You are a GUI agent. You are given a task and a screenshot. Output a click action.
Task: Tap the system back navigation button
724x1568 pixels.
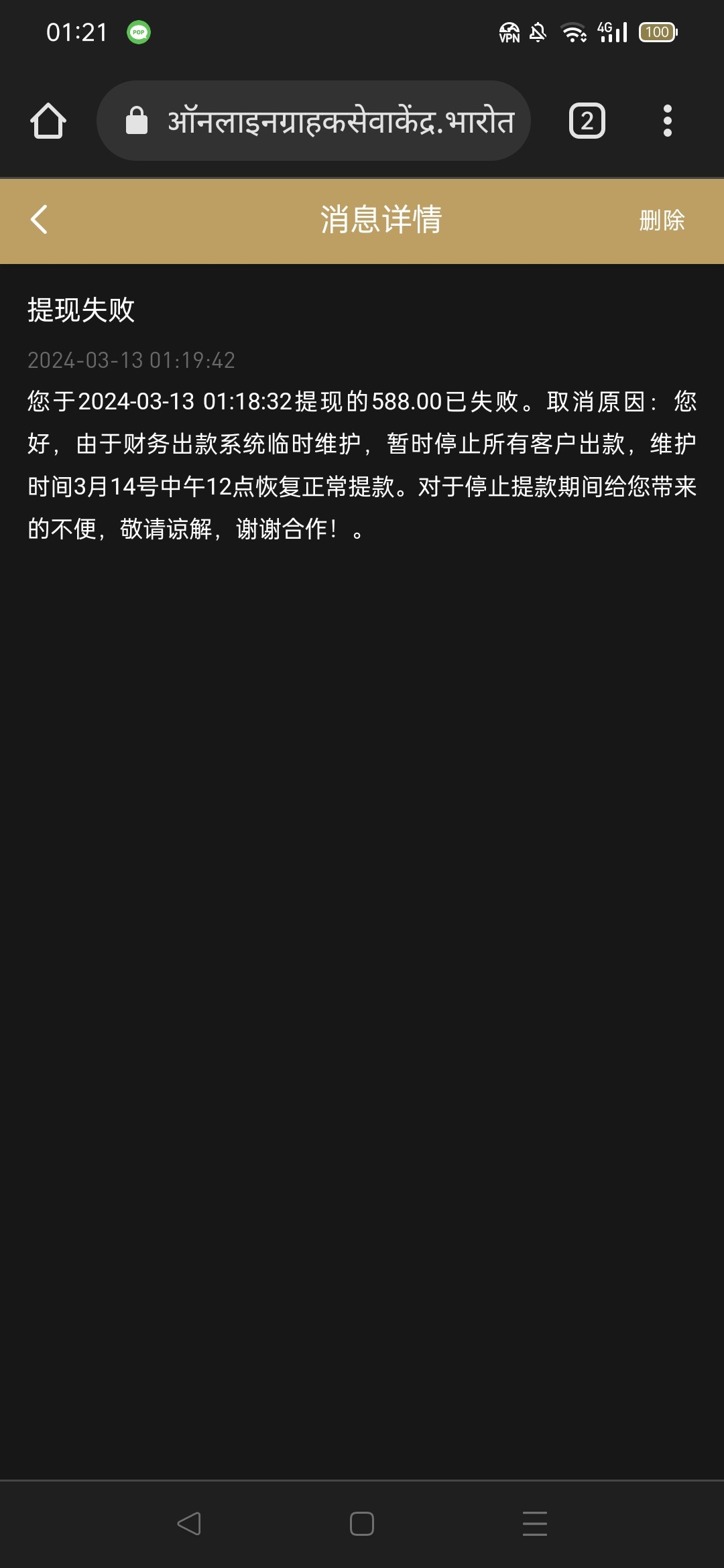(189, 1524)
